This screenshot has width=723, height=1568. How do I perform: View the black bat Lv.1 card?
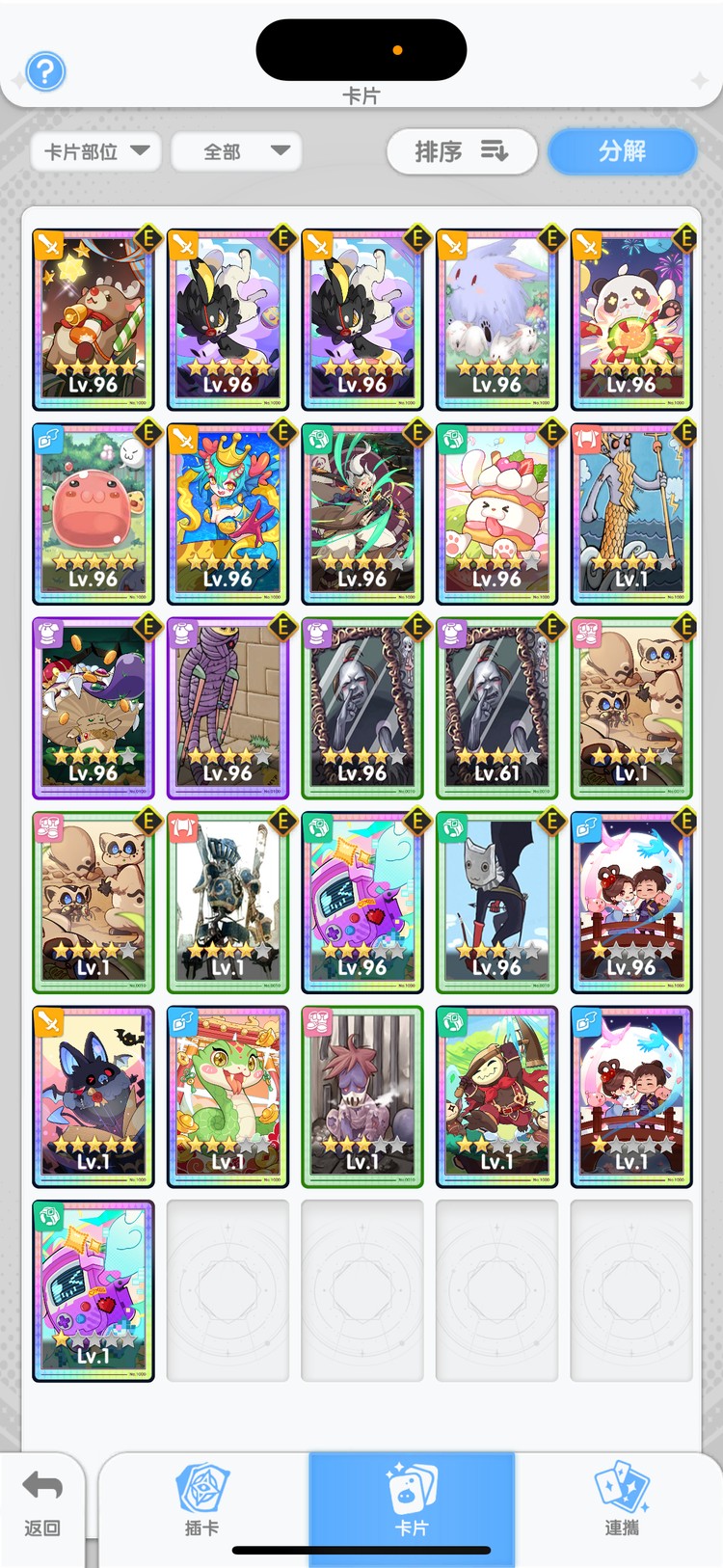pos(93,1096)
